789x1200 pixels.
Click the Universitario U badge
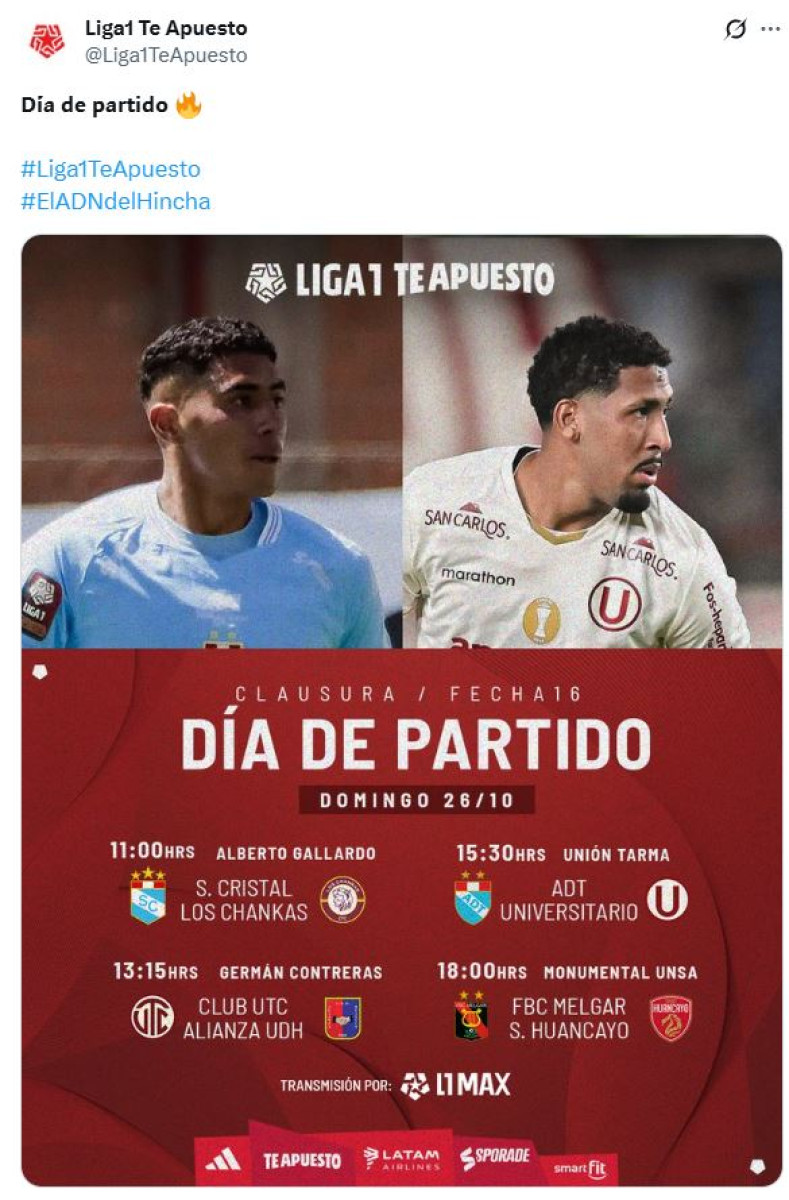pos(669,897)
